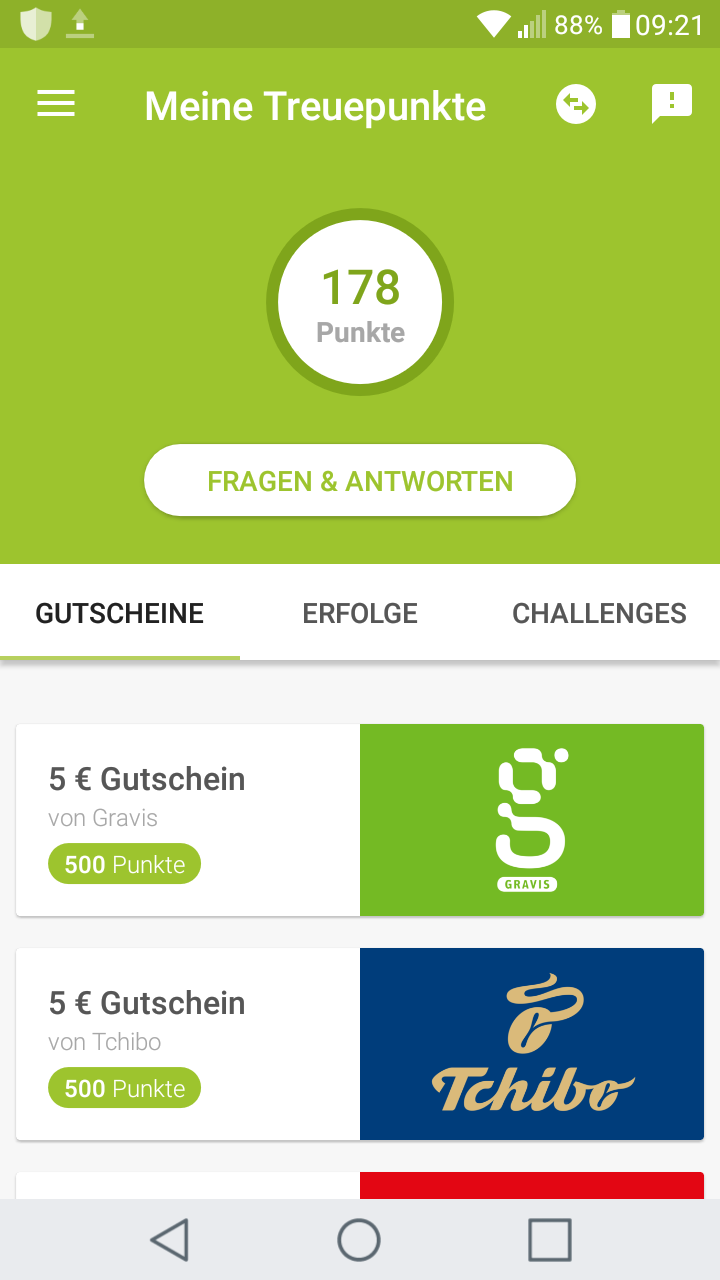Open Fragen & Antworten
Viewport: 720px width, 1280px height.
(360, 481)
